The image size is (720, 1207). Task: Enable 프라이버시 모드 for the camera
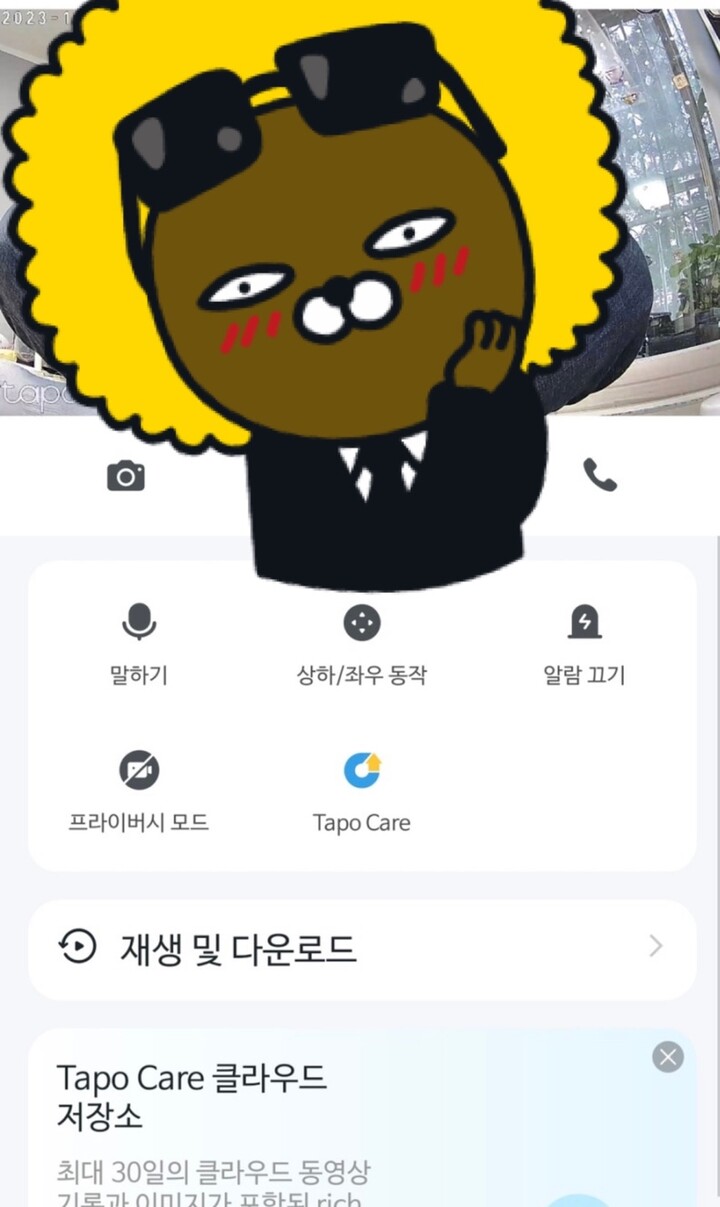139,790
